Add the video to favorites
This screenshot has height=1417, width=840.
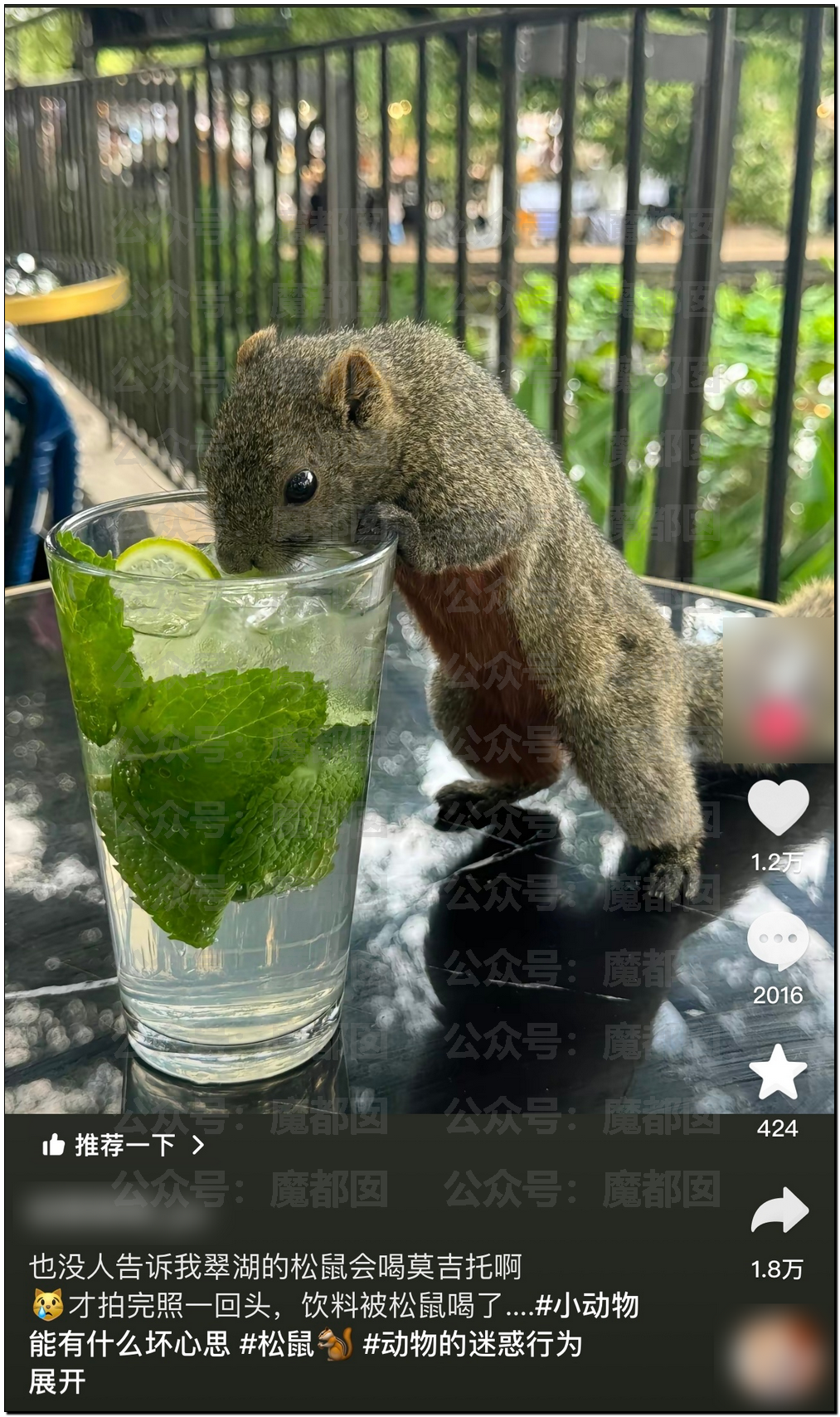click(x=778, y=1071)
